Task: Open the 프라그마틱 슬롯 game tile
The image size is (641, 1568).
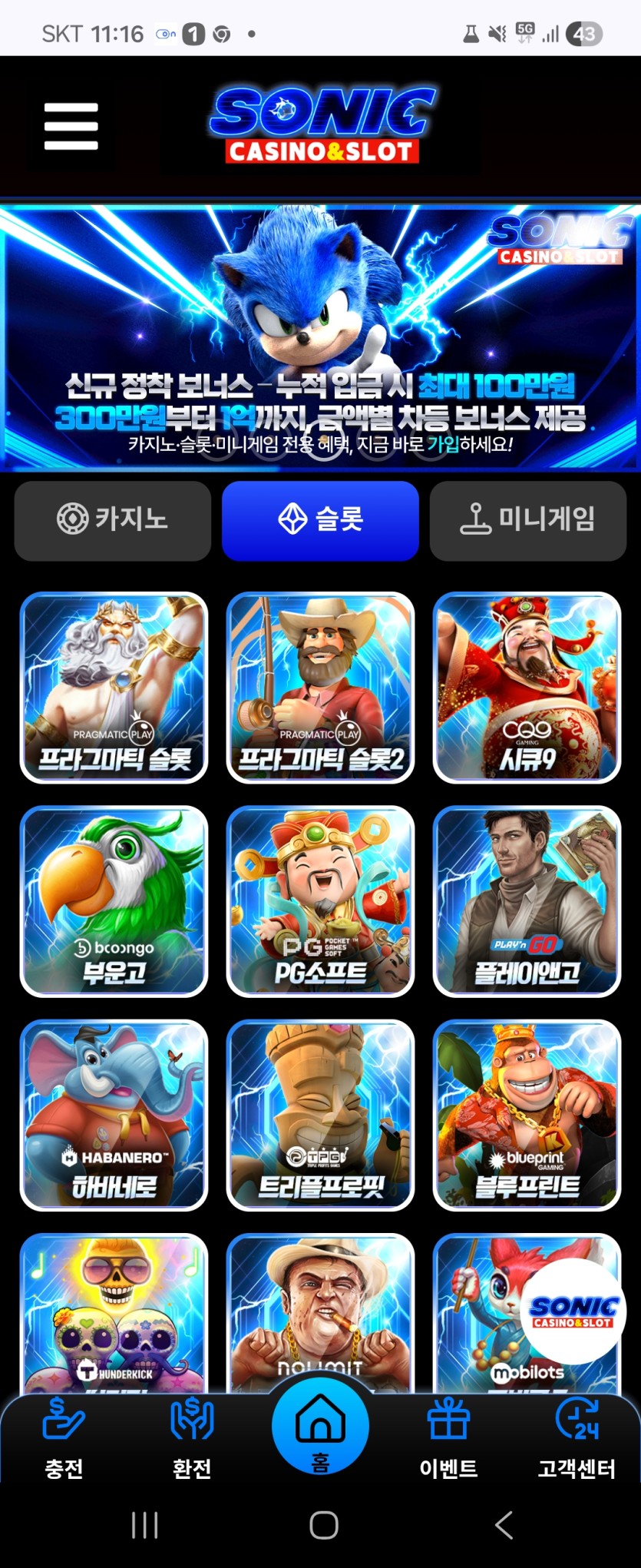Action: pos(114,688)
